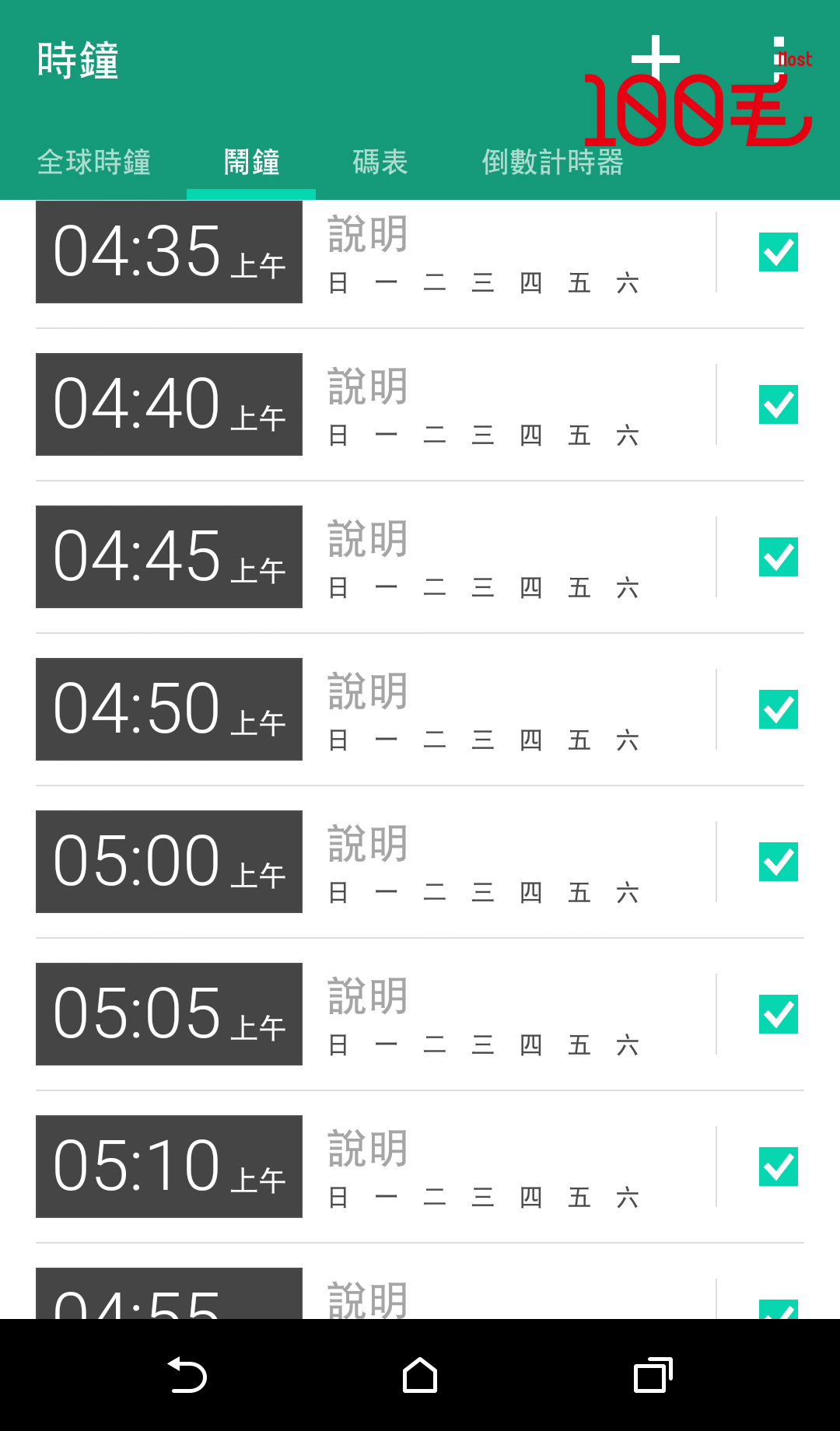Switch to the 全球時鐘 tab
This screenshot has height=1431, width=840.
tap(94, 162)
